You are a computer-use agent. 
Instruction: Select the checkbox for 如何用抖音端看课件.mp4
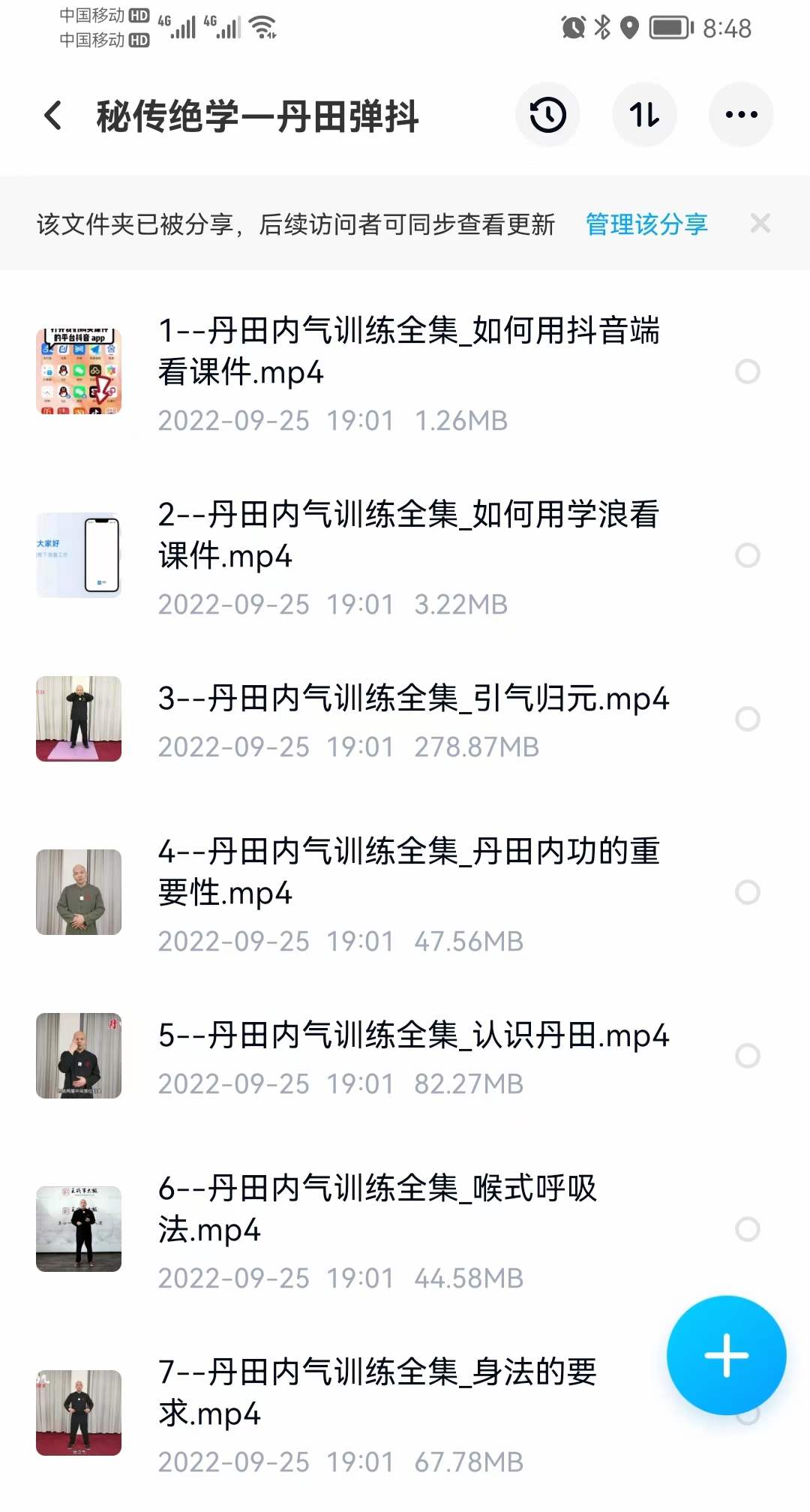pos(747,371)
